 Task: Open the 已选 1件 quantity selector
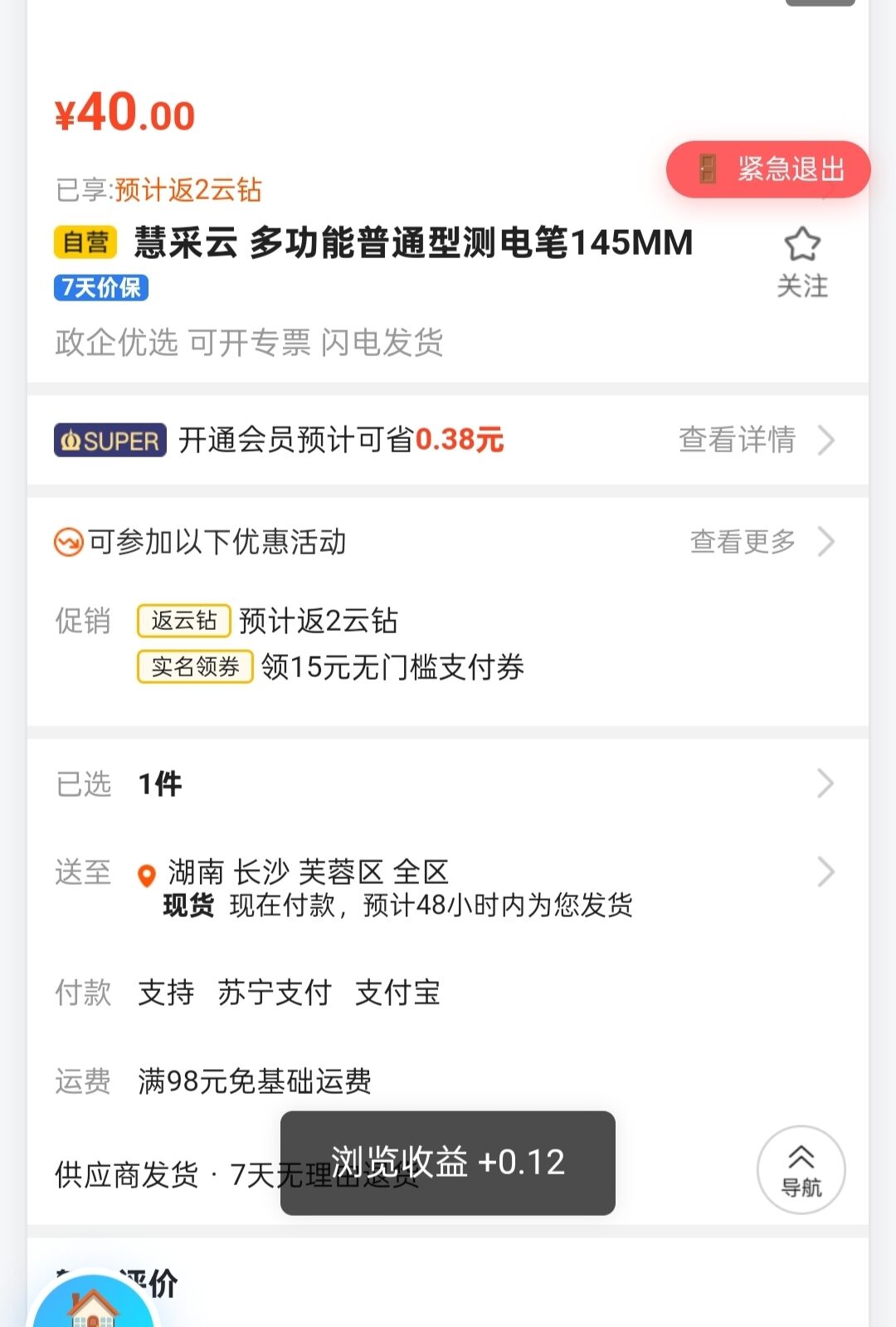tap(448, 783)
